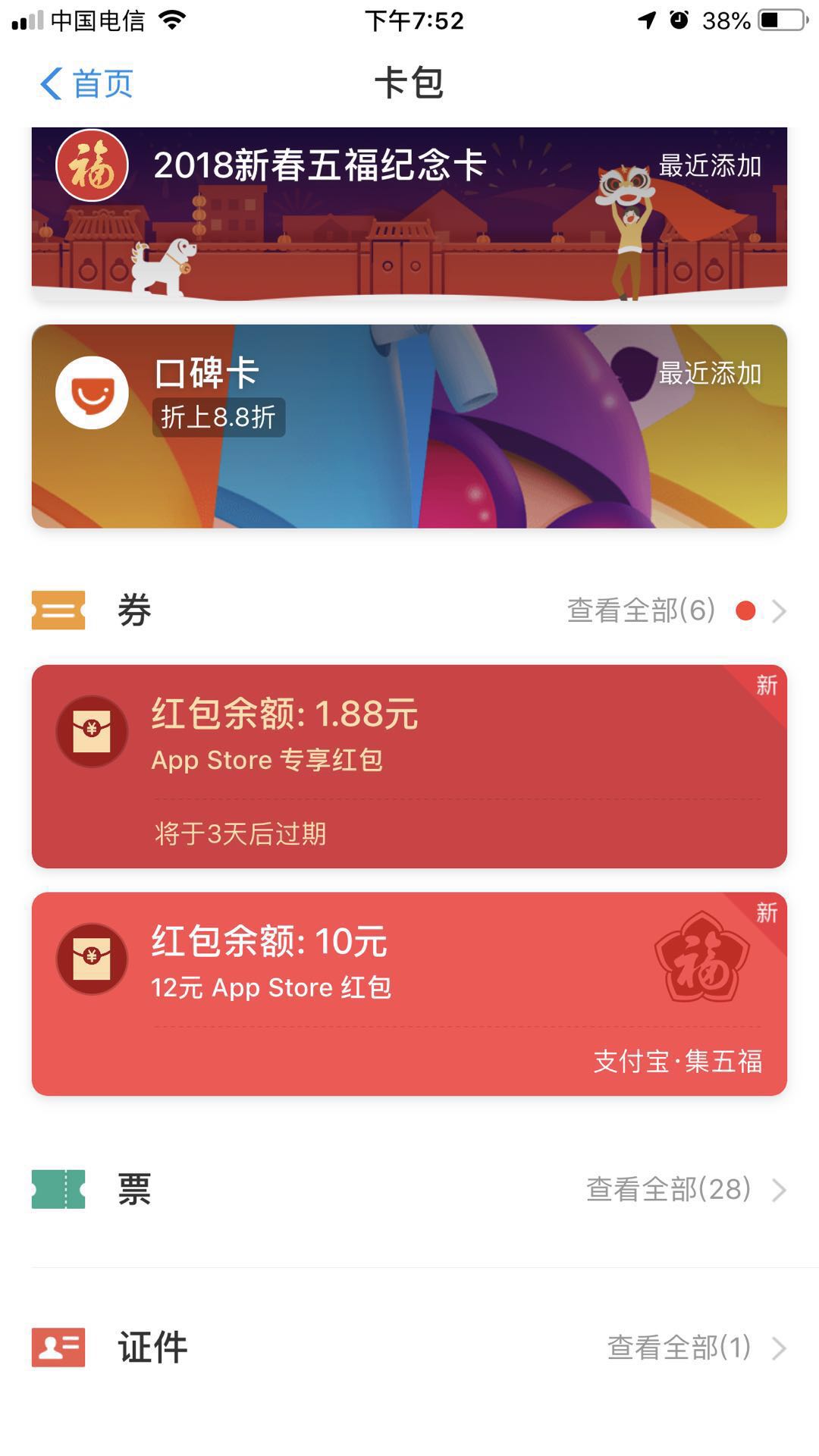
Task: View all 28 tickets in 票
Action: tap(684, 1189)
